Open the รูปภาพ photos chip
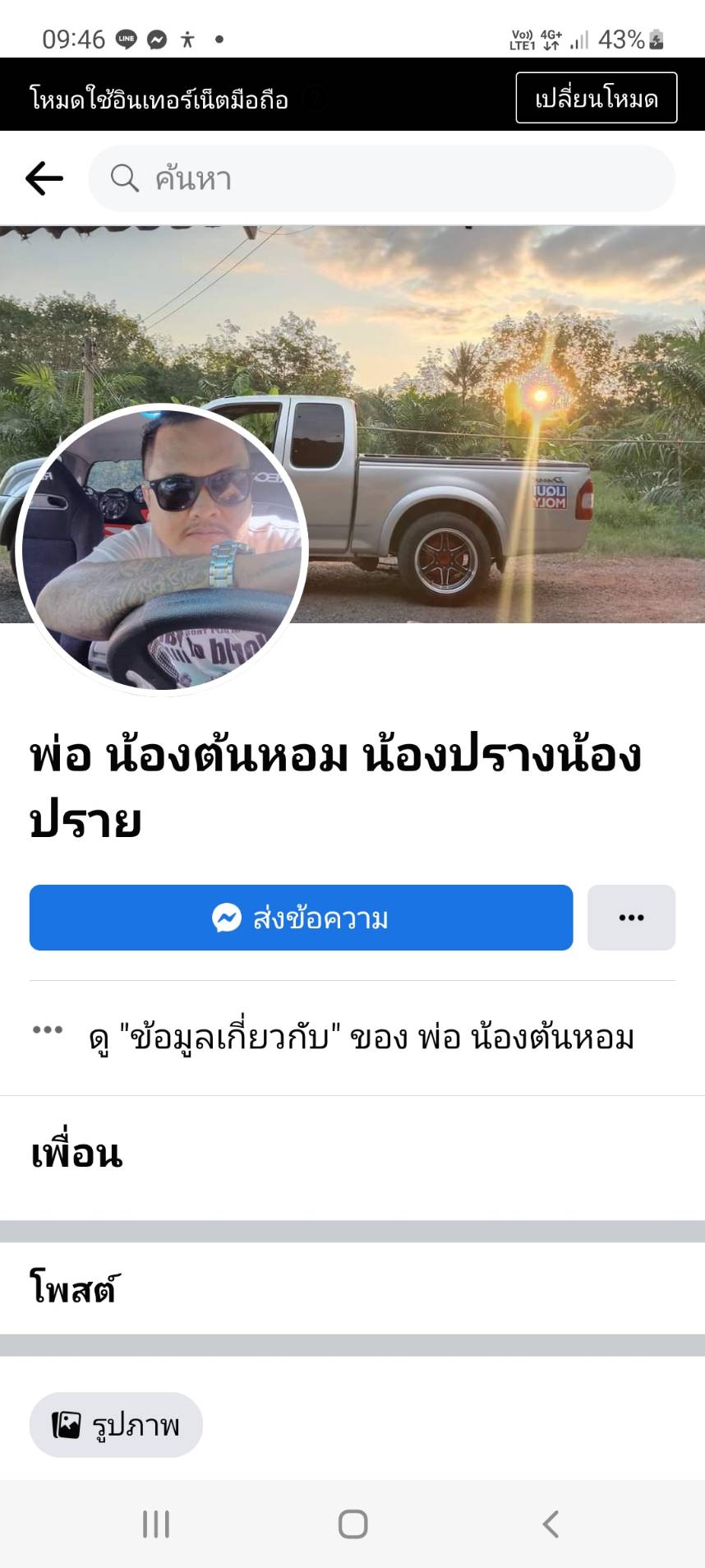 click(116, 1425)
